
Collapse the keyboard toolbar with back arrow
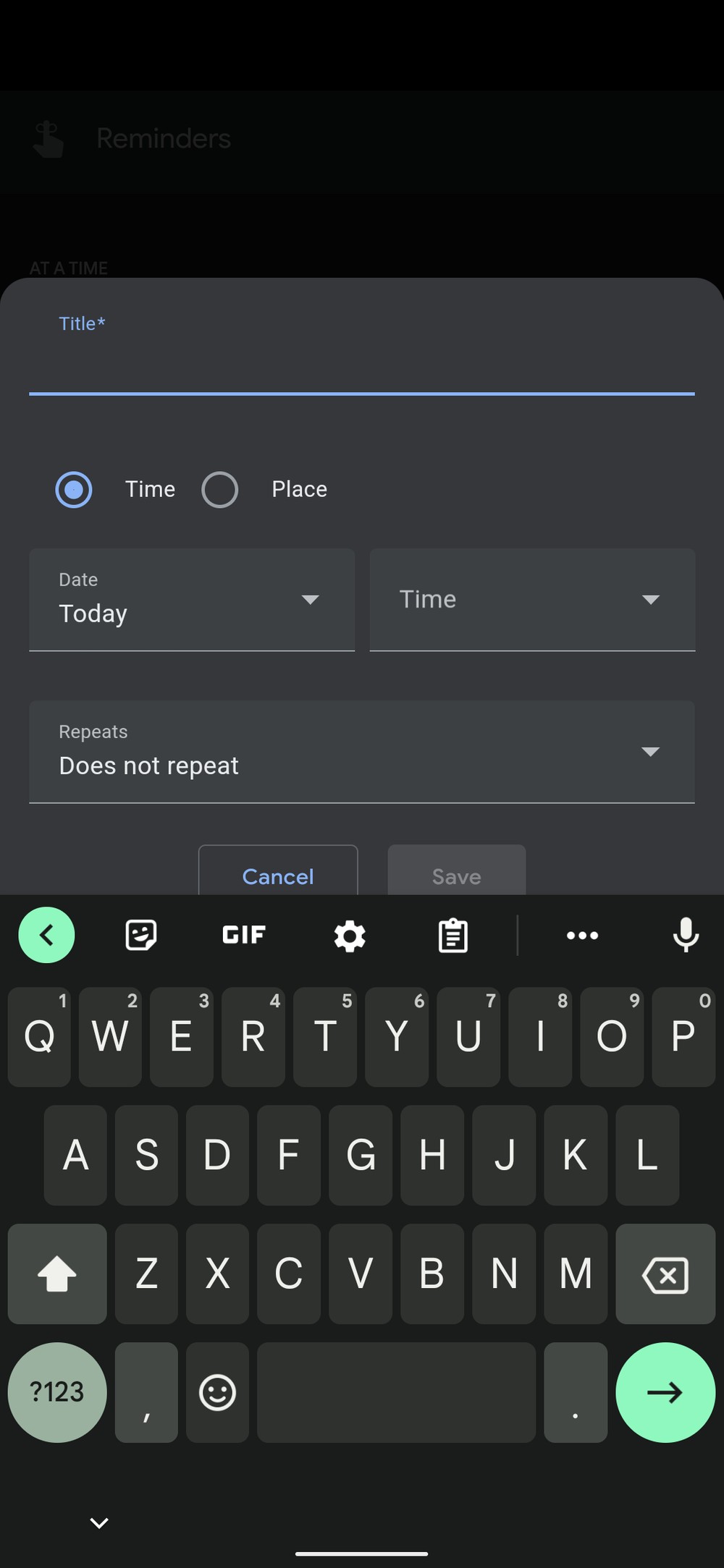(46, 935)
